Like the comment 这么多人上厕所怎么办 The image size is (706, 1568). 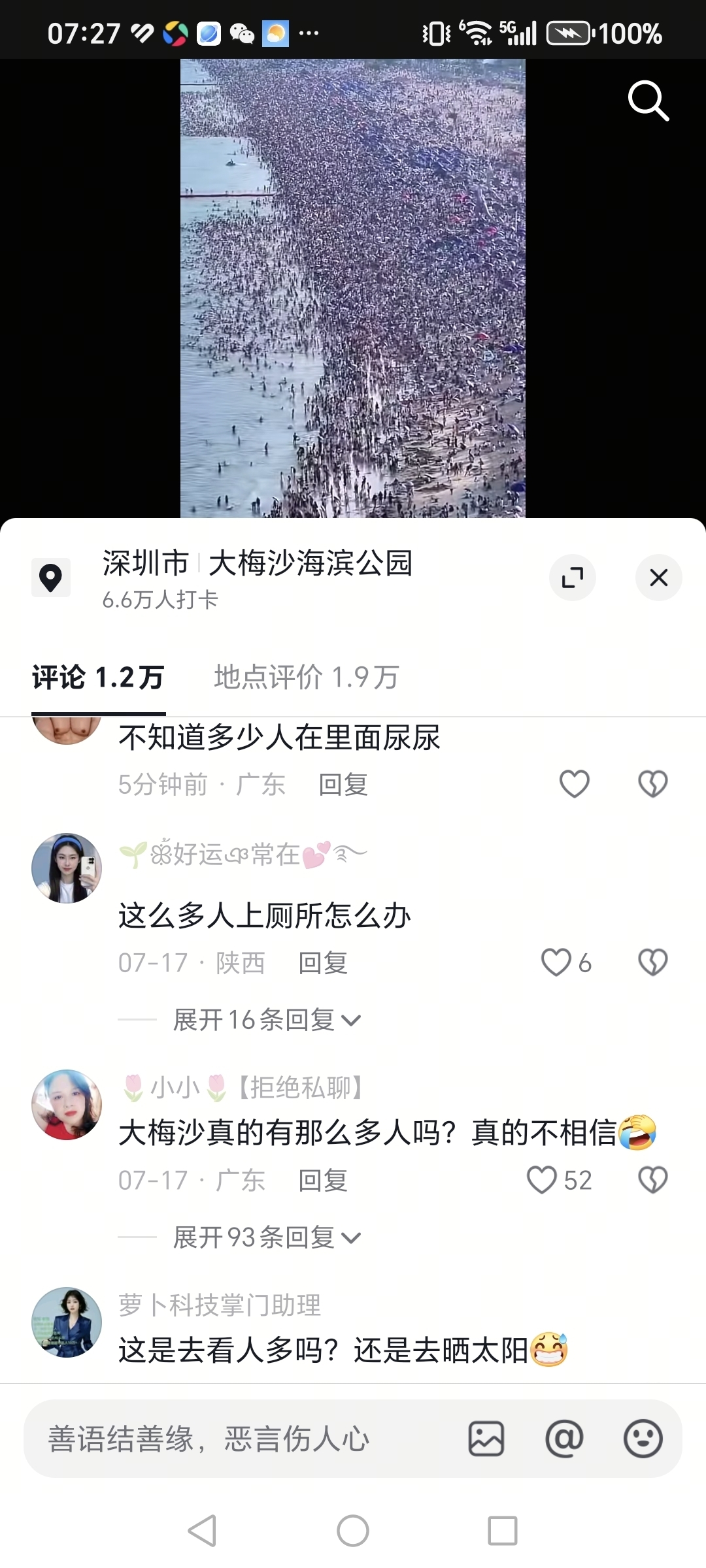(x=557, y=962)
